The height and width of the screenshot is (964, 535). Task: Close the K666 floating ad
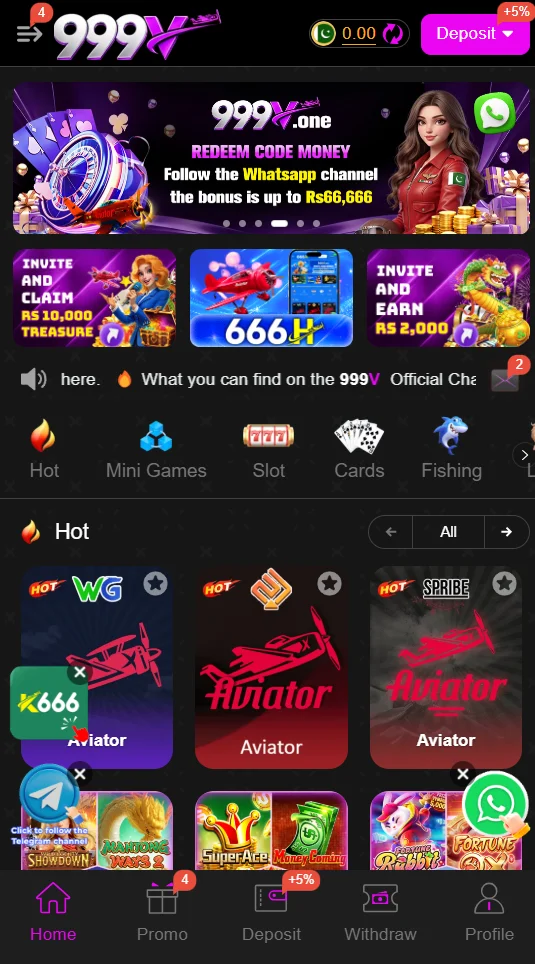pyautogui.click(x=80, y=673)
